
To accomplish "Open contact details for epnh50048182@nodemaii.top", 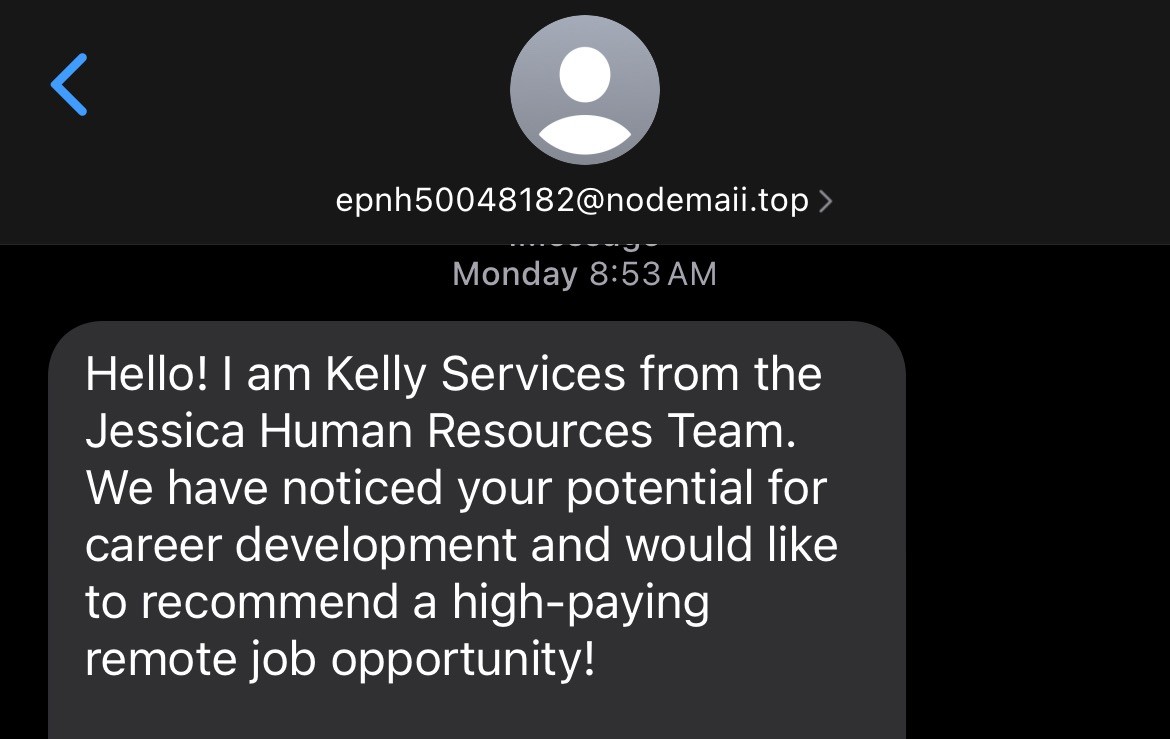I will (x=584, y=201).
